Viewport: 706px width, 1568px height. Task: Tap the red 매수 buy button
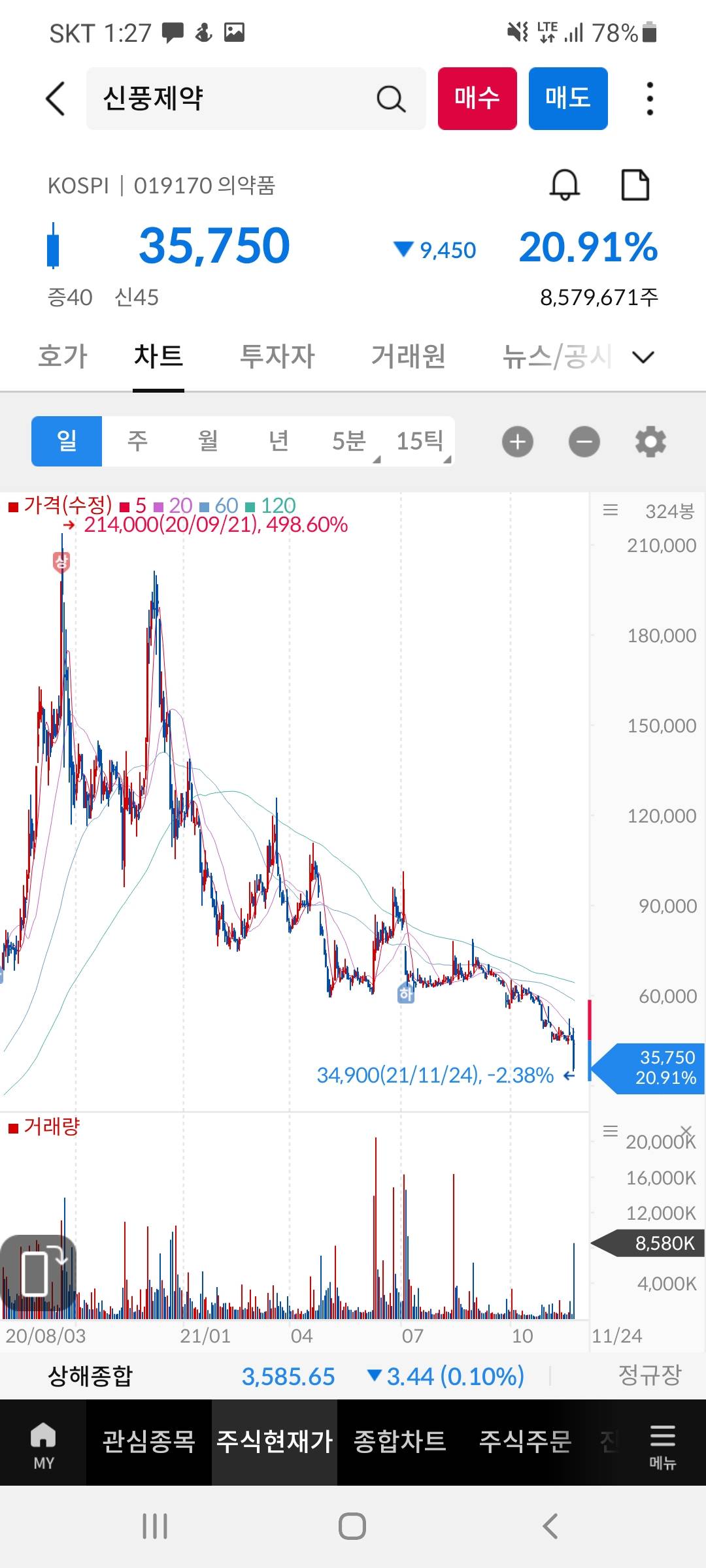477,99
